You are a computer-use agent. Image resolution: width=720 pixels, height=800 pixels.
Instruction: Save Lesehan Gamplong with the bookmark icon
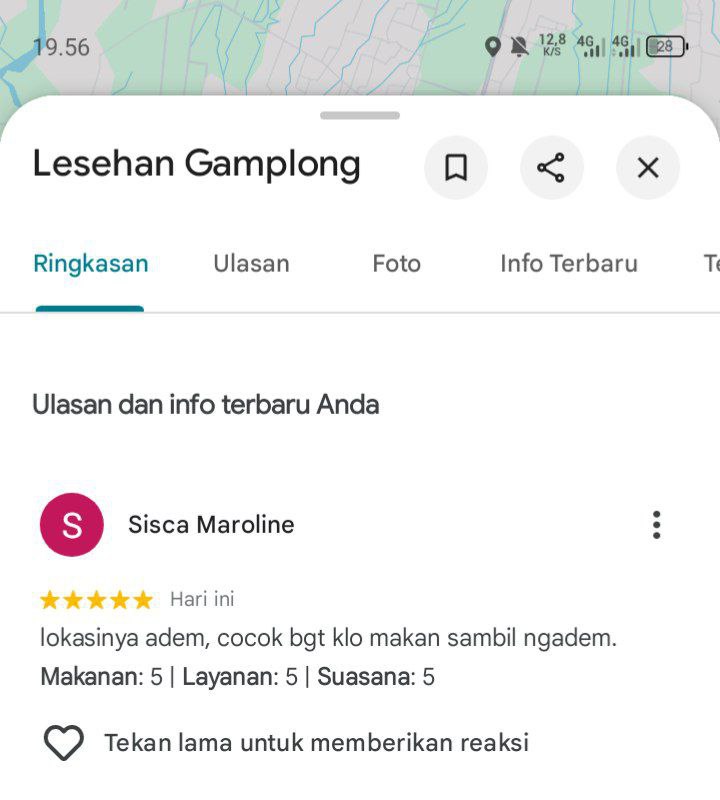tap(456, 168)
